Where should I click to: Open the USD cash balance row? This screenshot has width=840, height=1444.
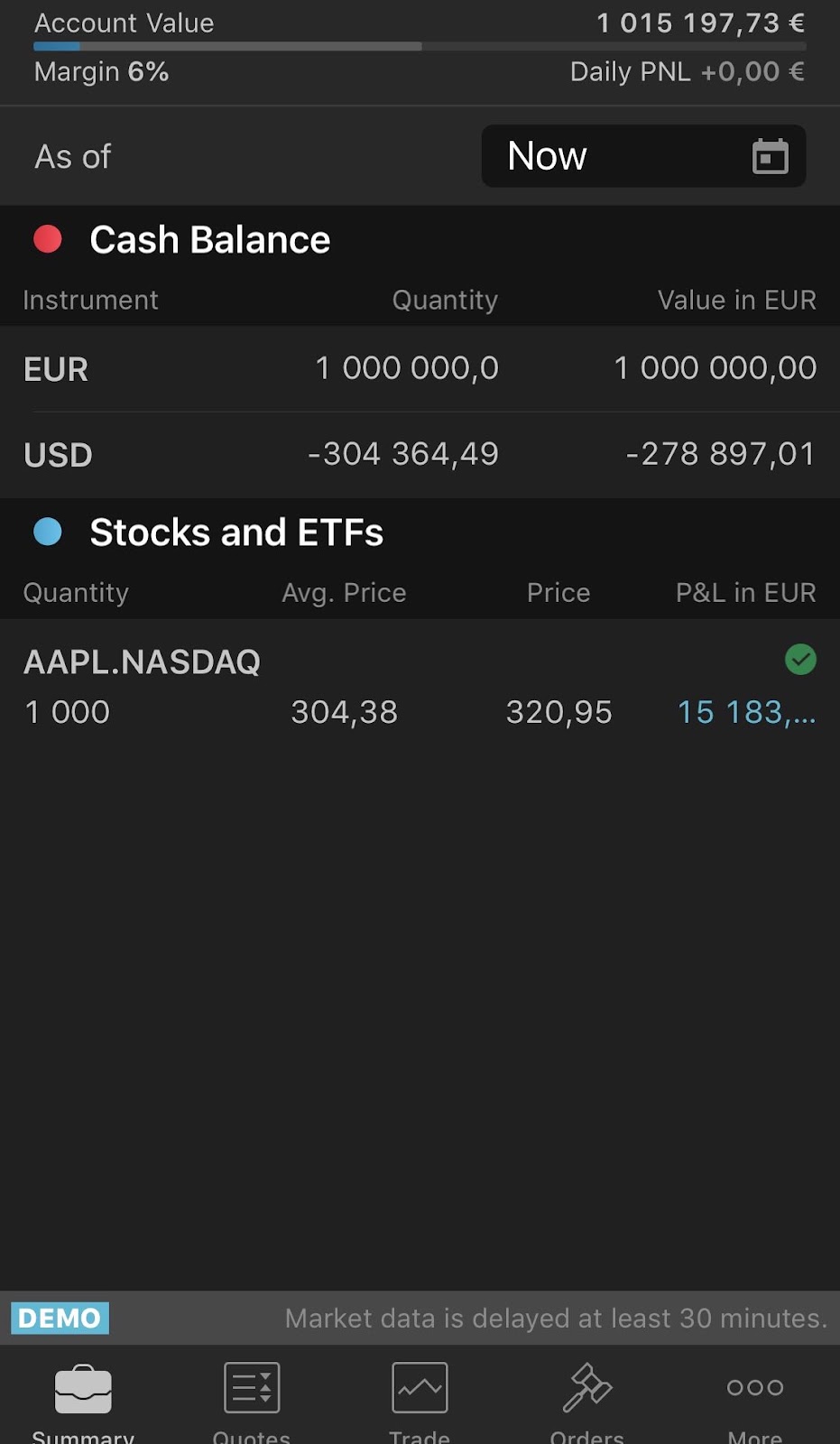click(420, 454)
